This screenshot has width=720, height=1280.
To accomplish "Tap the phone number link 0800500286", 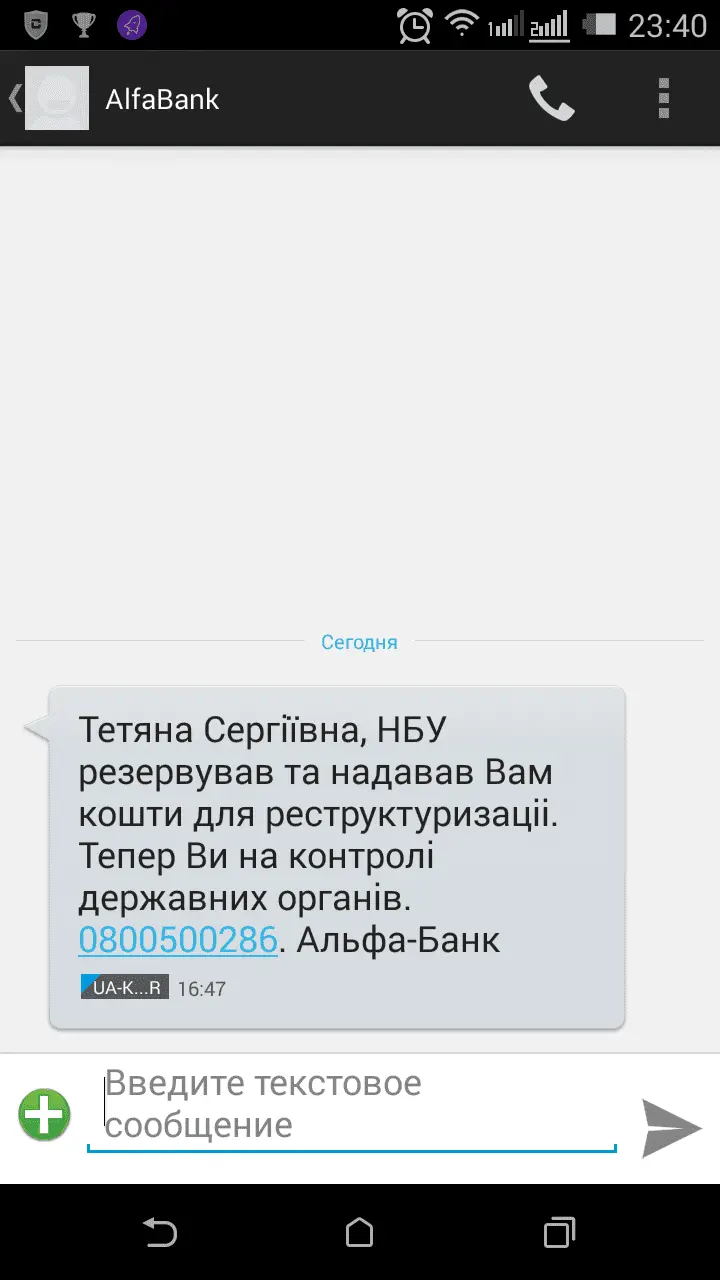I will click(177, 940).
